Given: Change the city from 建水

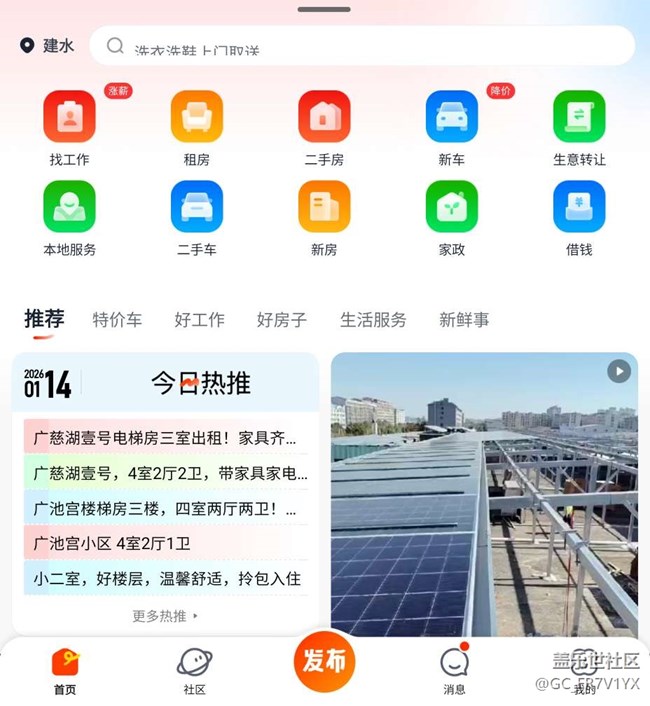Looking at the screenshot, I should [x=48, y=46].
